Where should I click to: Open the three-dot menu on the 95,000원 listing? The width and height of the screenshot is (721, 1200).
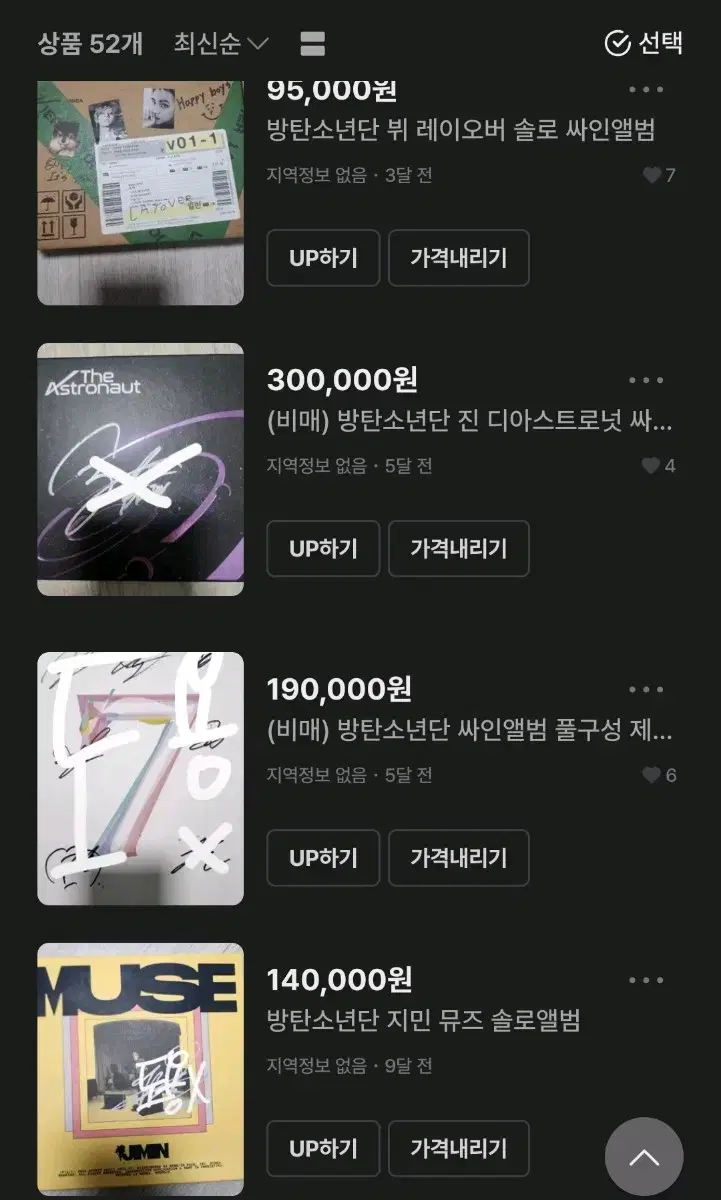[647, 90]
